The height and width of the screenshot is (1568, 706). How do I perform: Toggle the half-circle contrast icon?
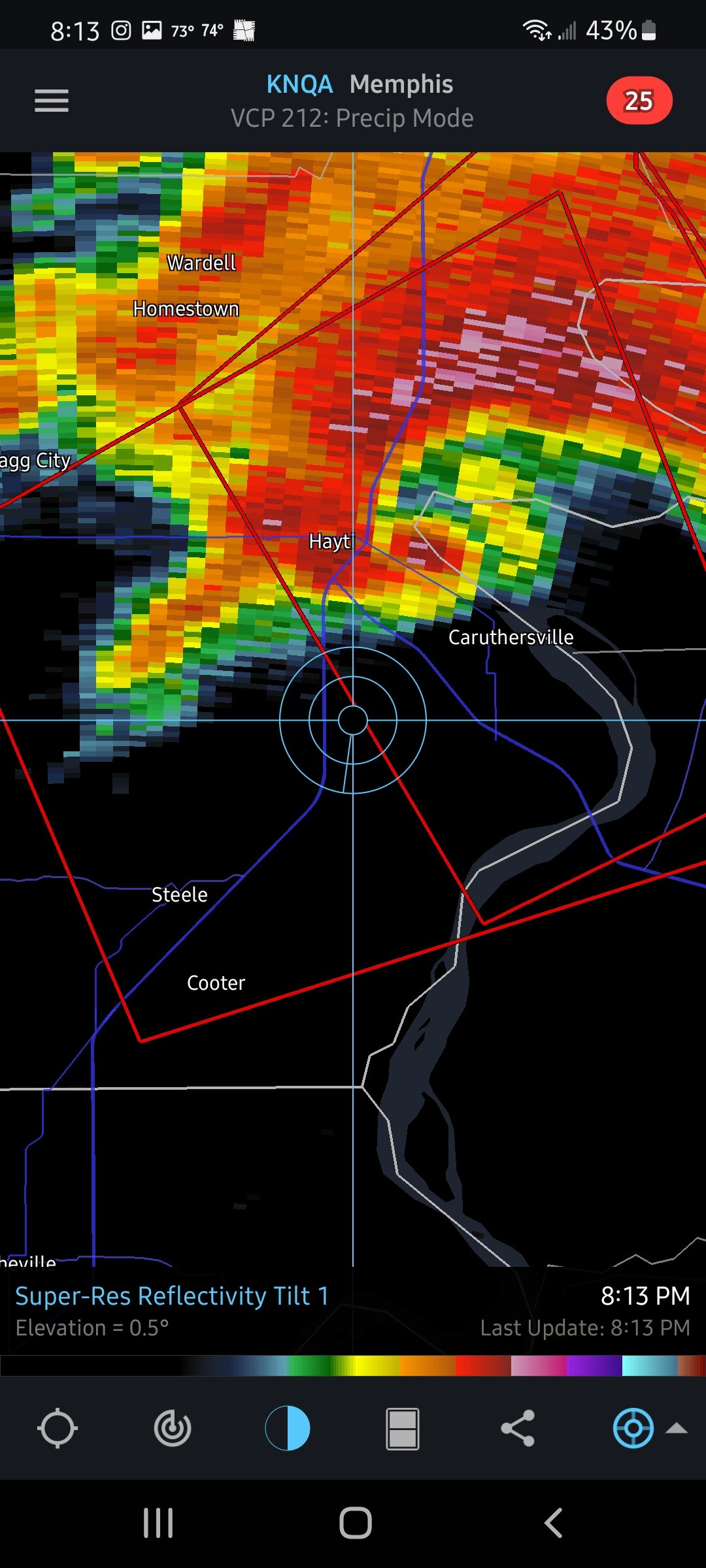(x=288, y=1429)
